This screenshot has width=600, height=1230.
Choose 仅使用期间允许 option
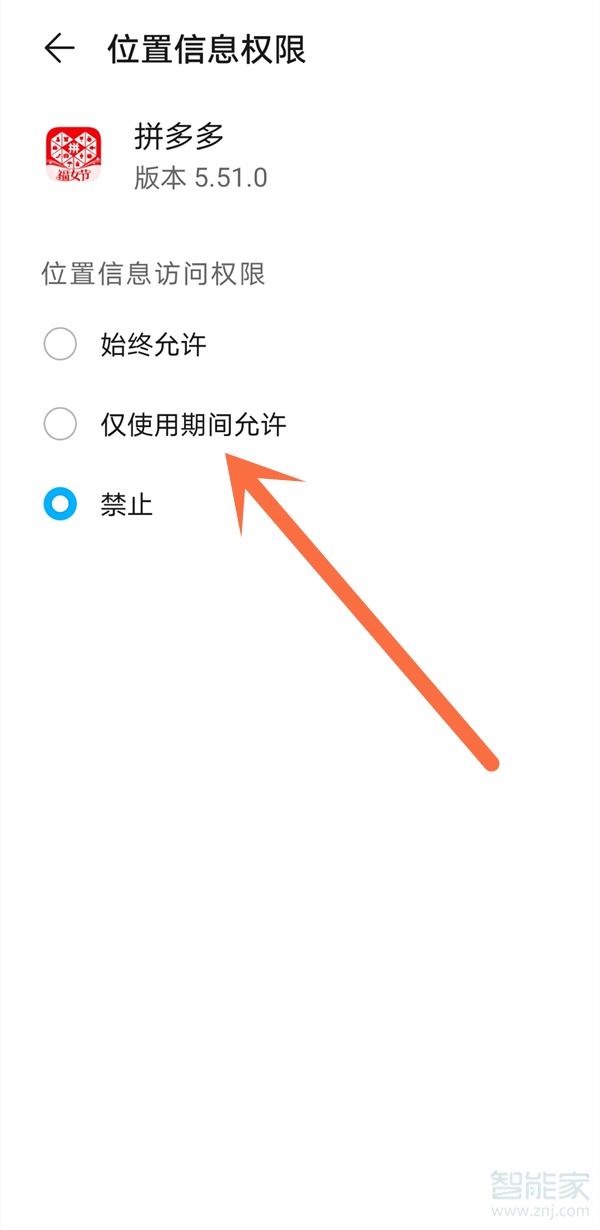coord(61,425)
